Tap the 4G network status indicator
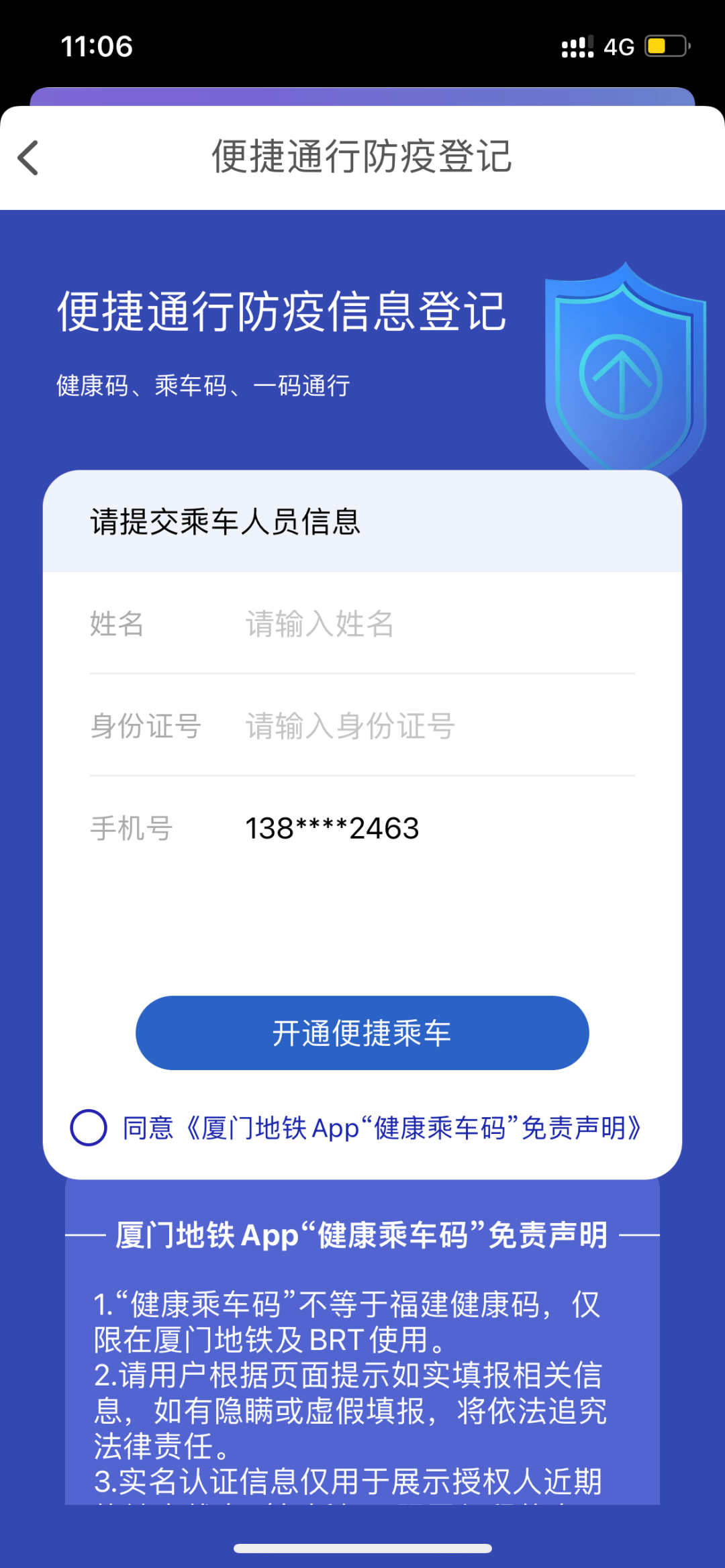This screenshot has height=1568, width=725. [621, 46]
